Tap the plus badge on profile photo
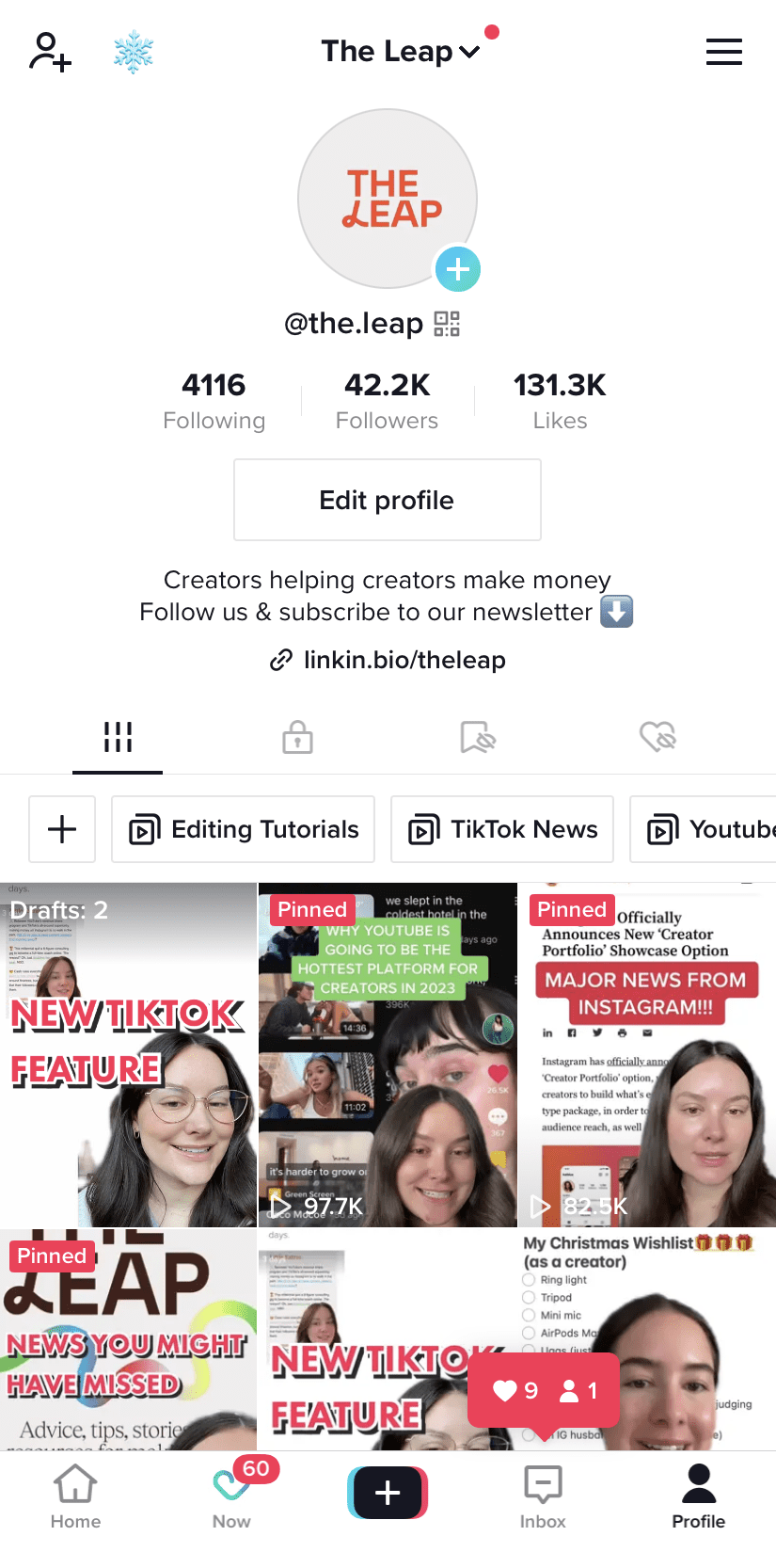 (458, 269)
